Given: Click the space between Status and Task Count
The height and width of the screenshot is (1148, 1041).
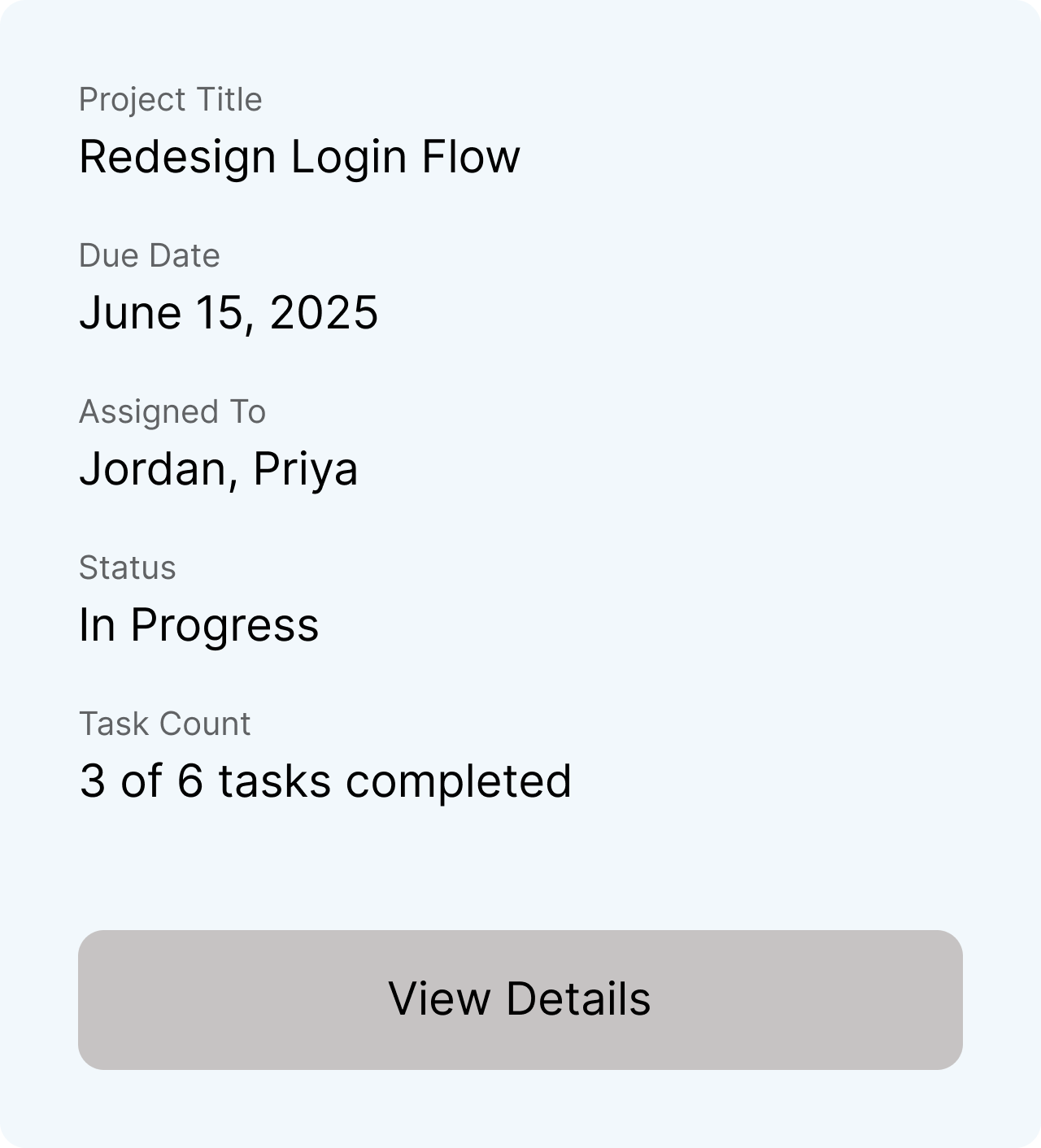Looking at the screenshot, I should pyautogui.click(x=325, y=675).
